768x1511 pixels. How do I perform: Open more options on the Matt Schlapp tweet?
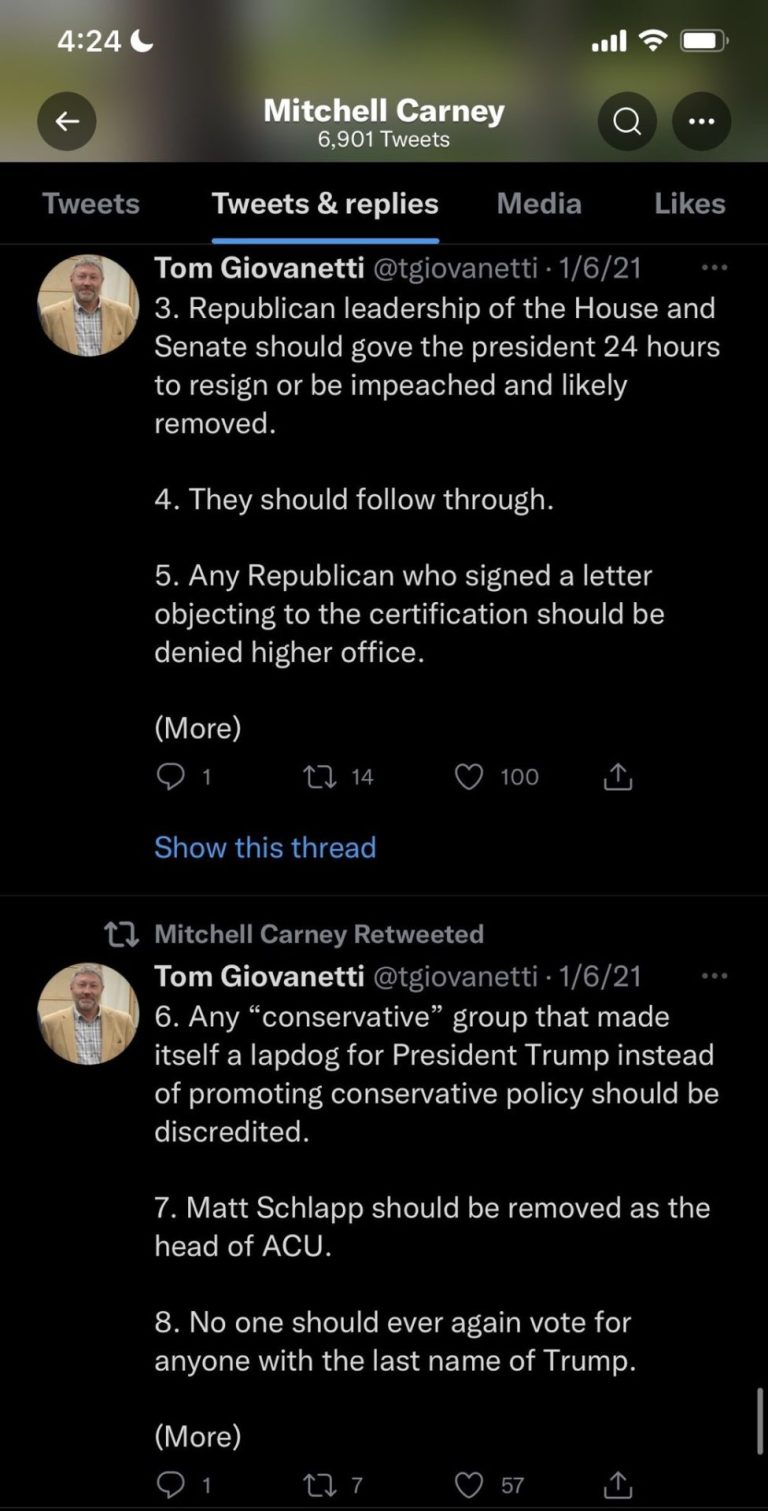click(714, 976)
